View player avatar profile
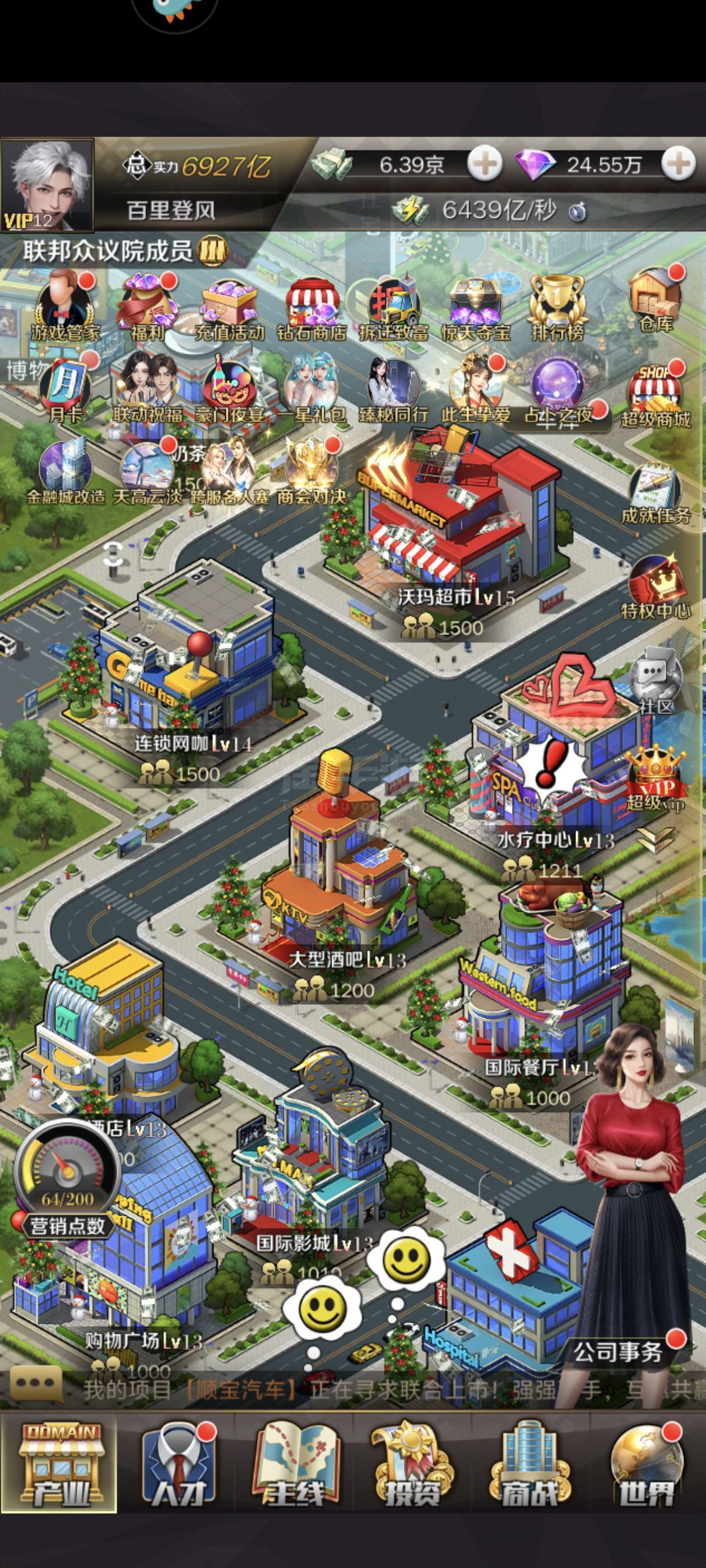The height and width of the screenshot is (1568, 706). pos(48,185)
